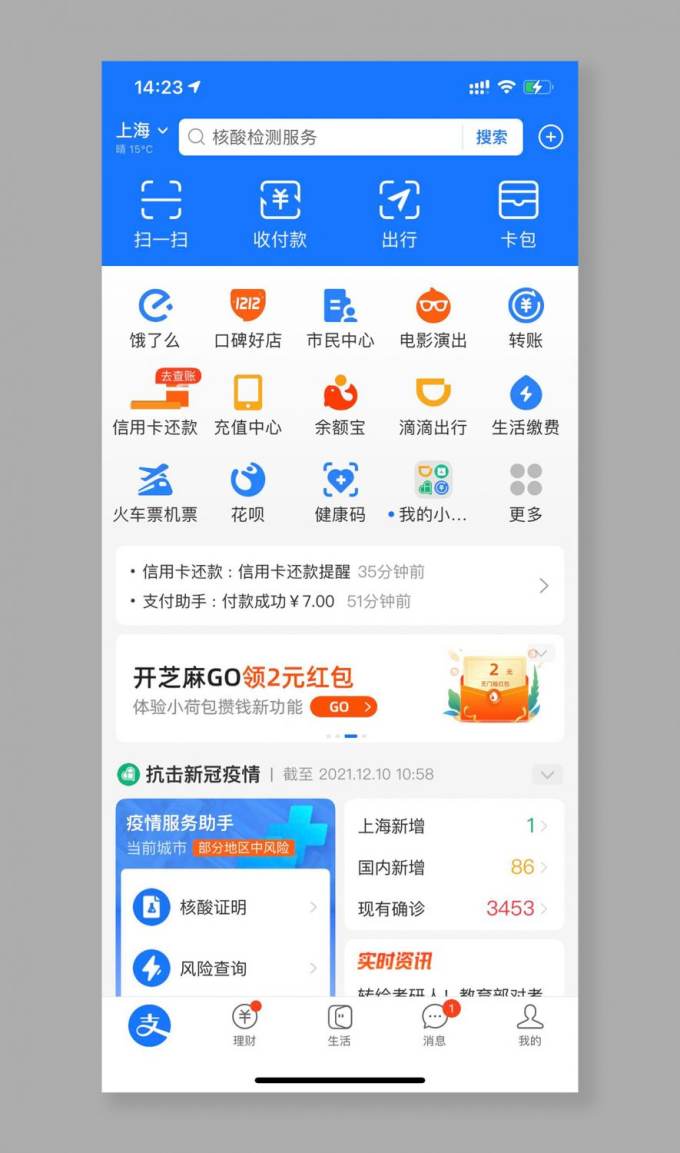This screenshot has height=1153, width=680.
Task: Launch 饿了么 food delivery
Action: point(155,319)
